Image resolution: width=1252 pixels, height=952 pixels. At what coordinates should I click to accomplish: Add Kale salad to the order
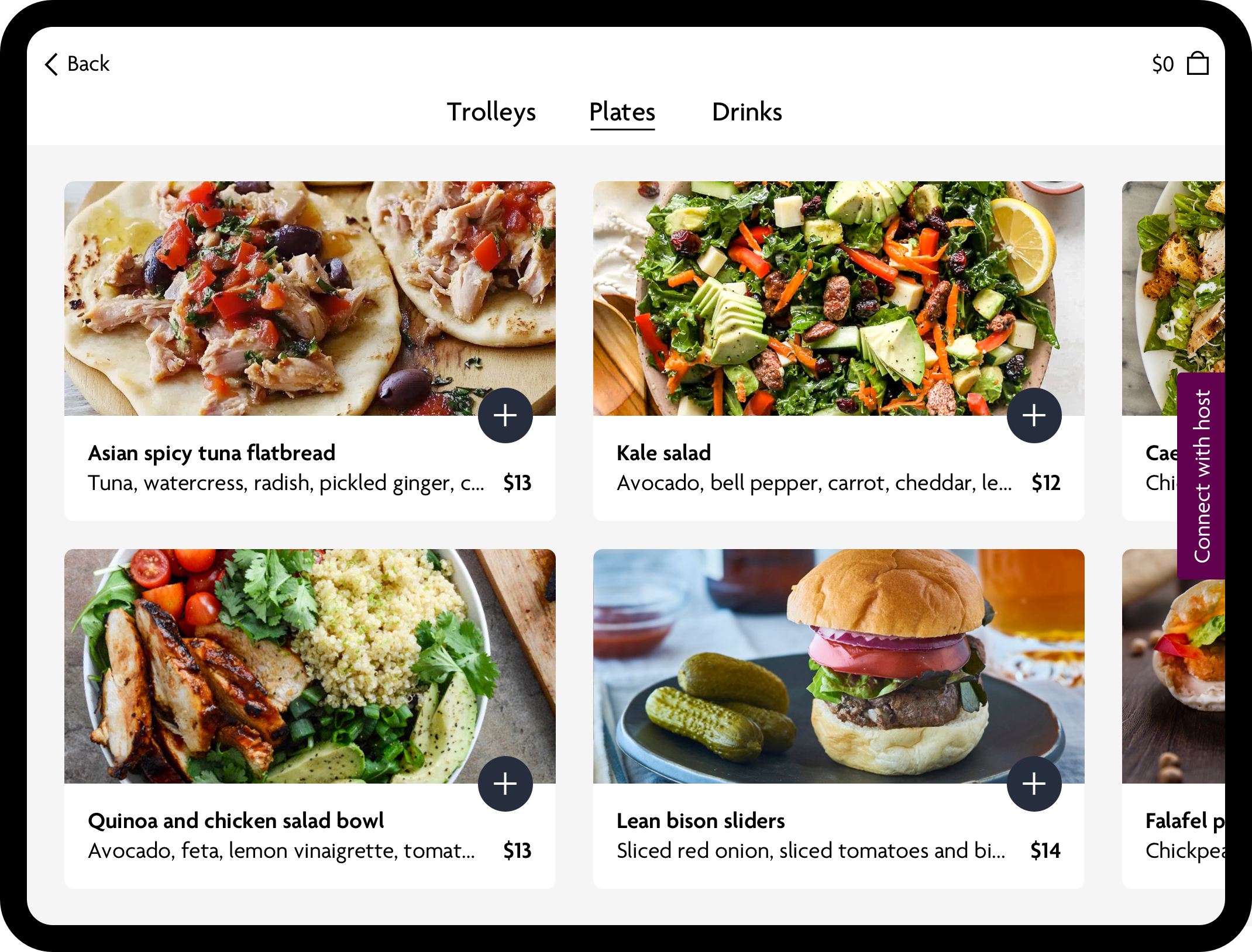tap(1034, 416)
